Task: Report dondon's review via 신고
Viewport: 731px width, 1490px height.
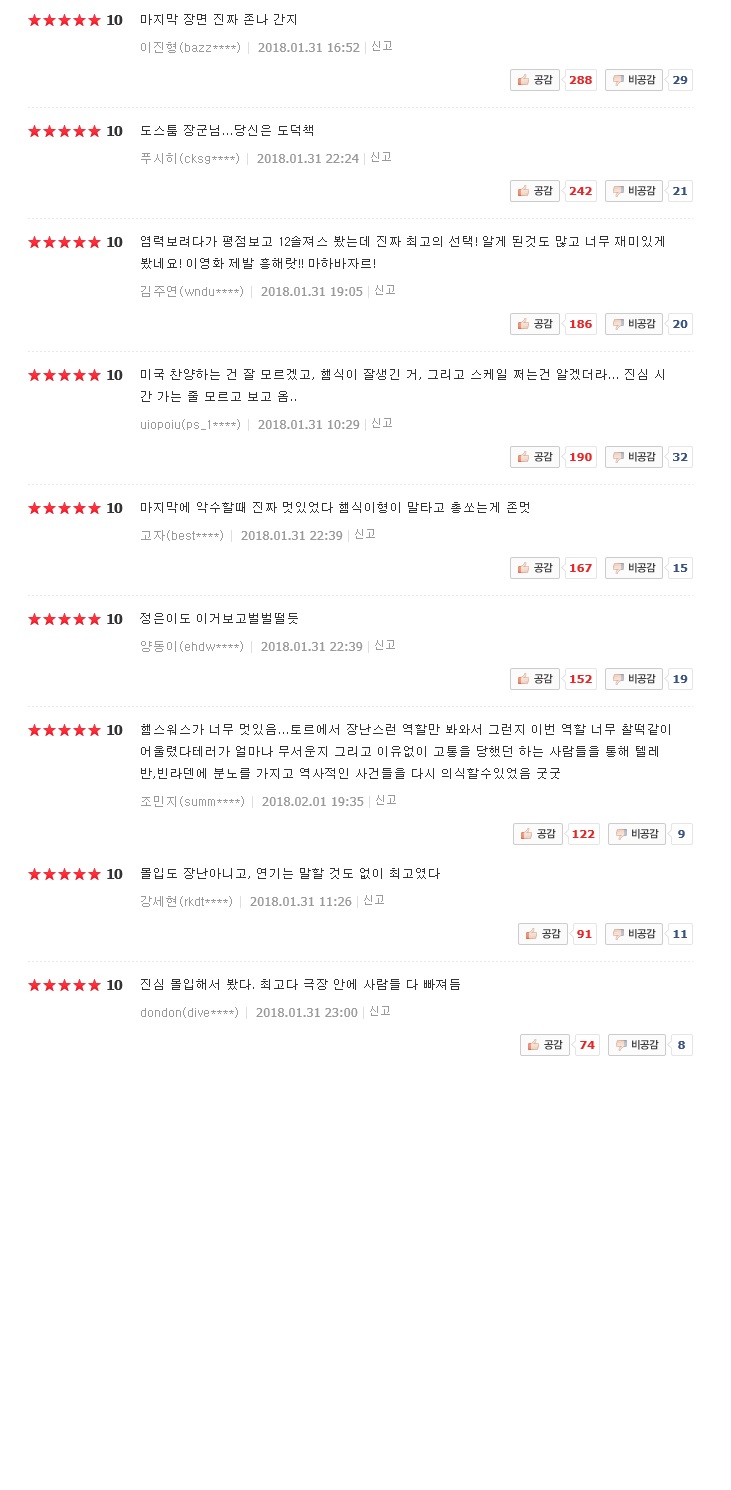Action: click(380, 1011)
